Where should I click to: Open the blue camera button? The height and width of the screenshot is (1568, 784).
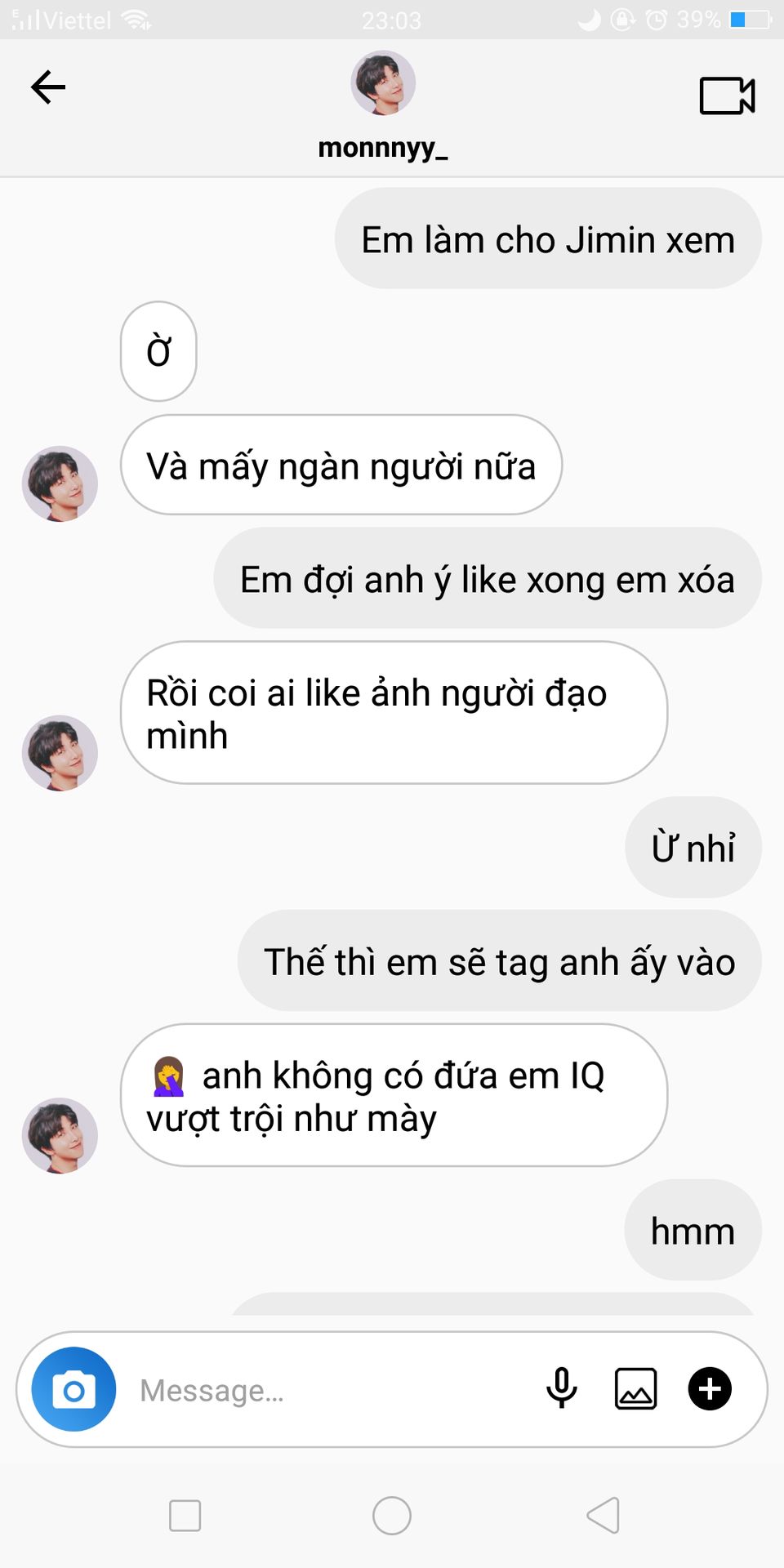click(x=73, y=1389)
